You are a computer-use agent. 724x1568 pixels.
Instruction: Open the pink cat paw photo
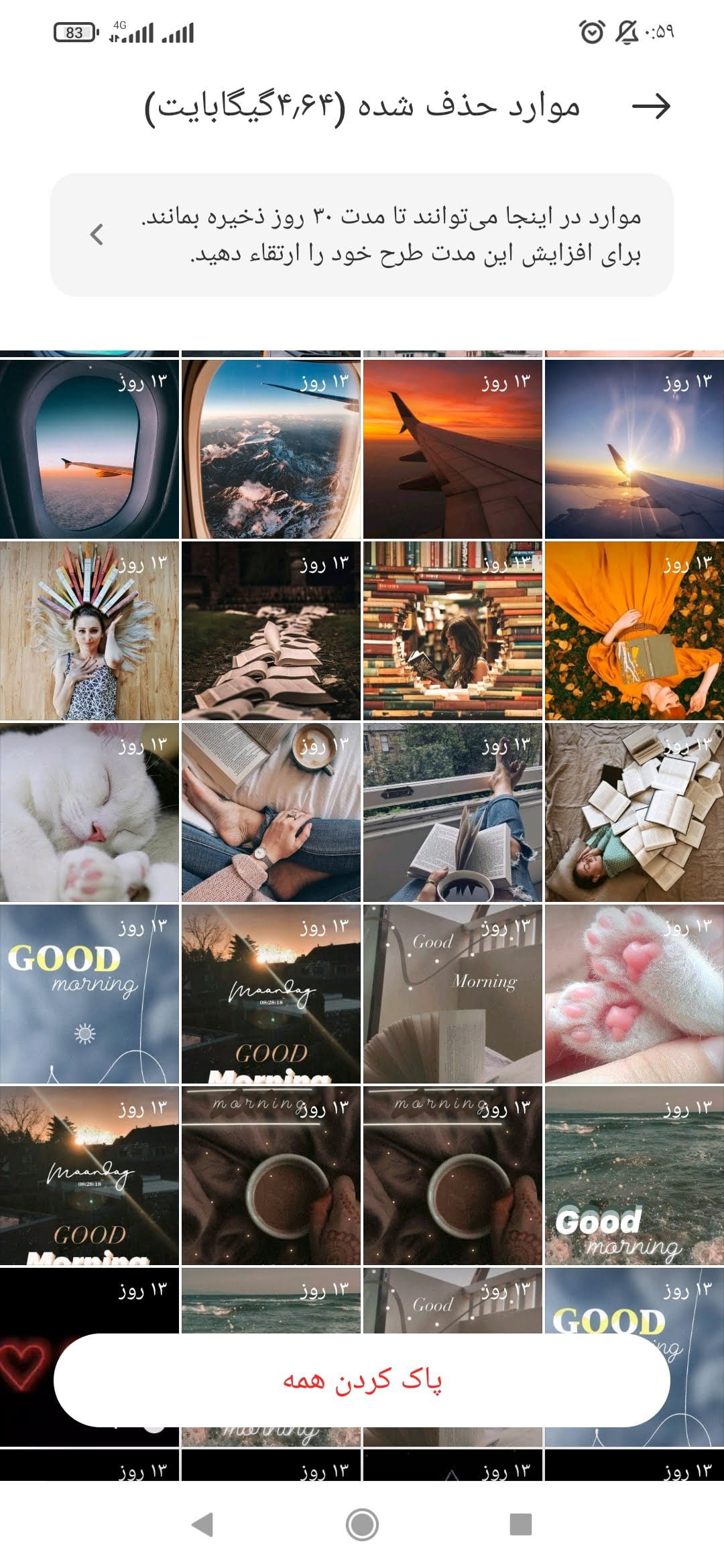634,994
